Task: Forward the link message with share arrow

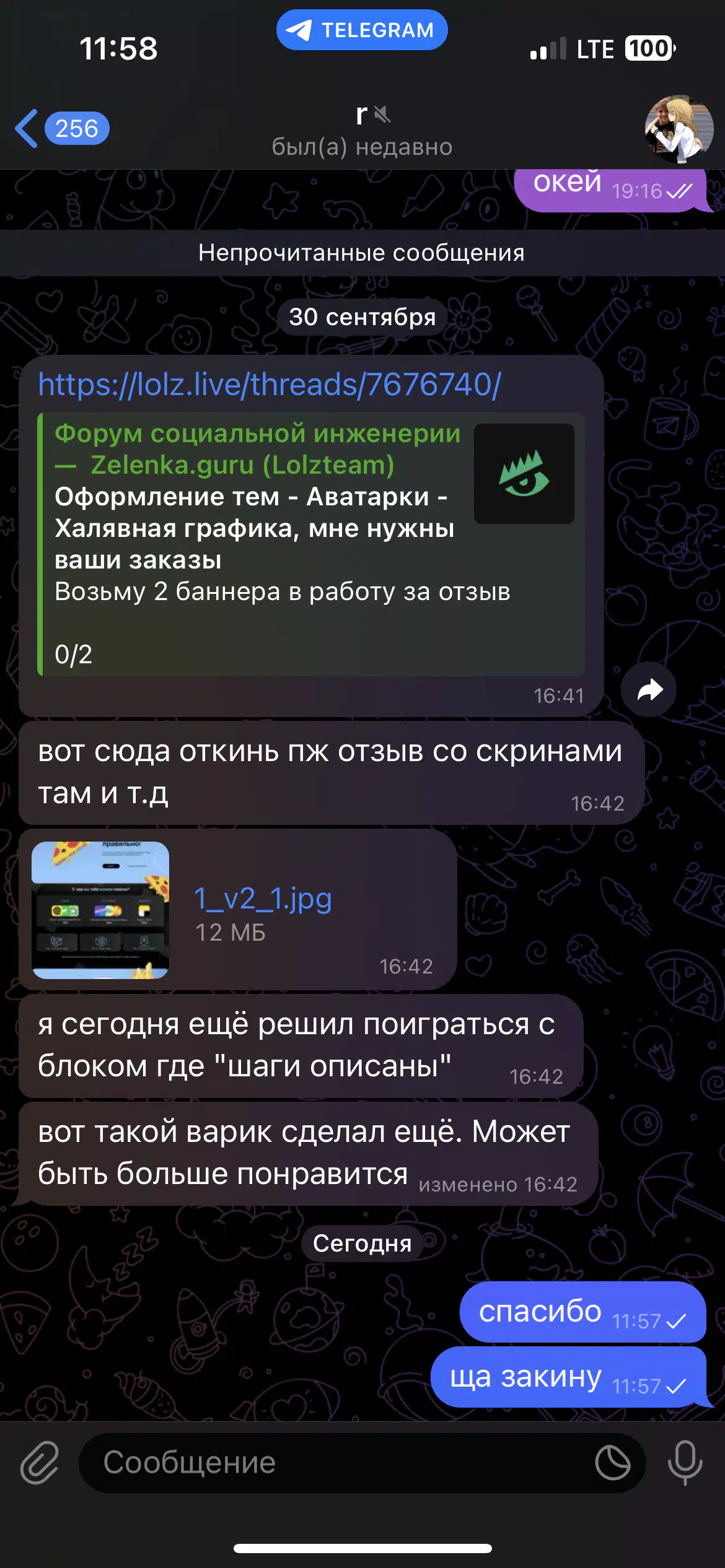Action: point(649,689)
